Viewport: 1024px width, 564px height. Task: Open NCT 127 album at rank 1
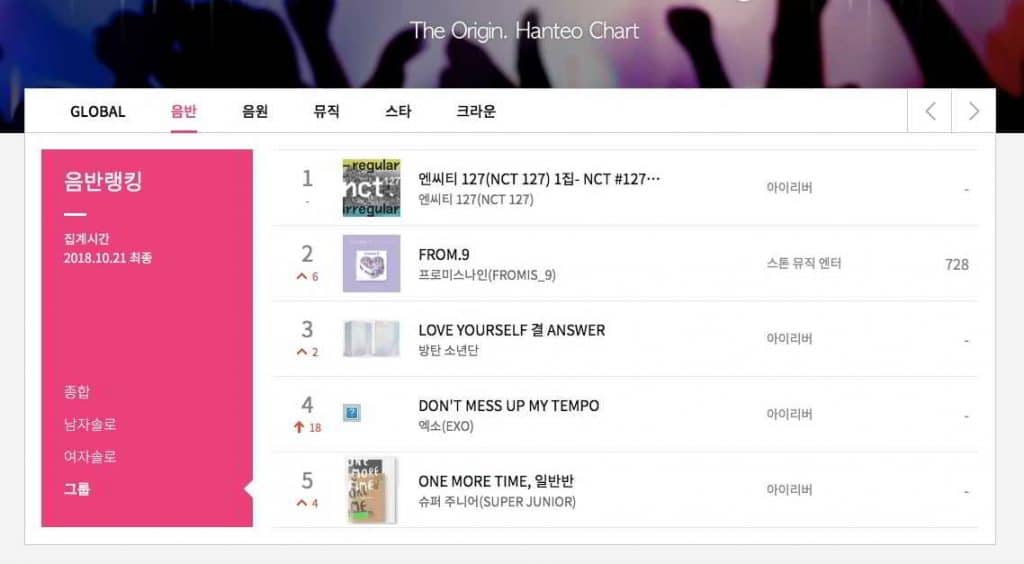point(540,179)
